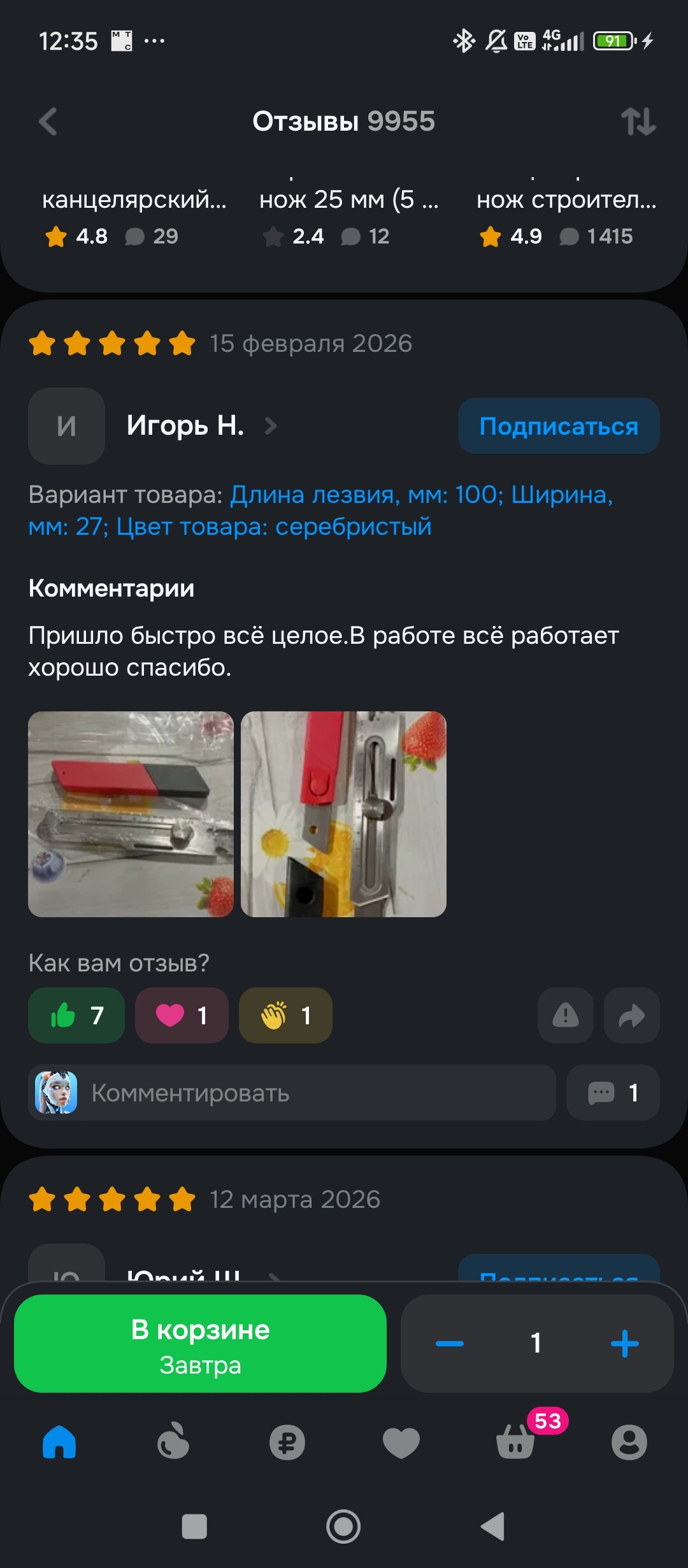Open the comment thread showing 1 reply

coord(612,1093)
